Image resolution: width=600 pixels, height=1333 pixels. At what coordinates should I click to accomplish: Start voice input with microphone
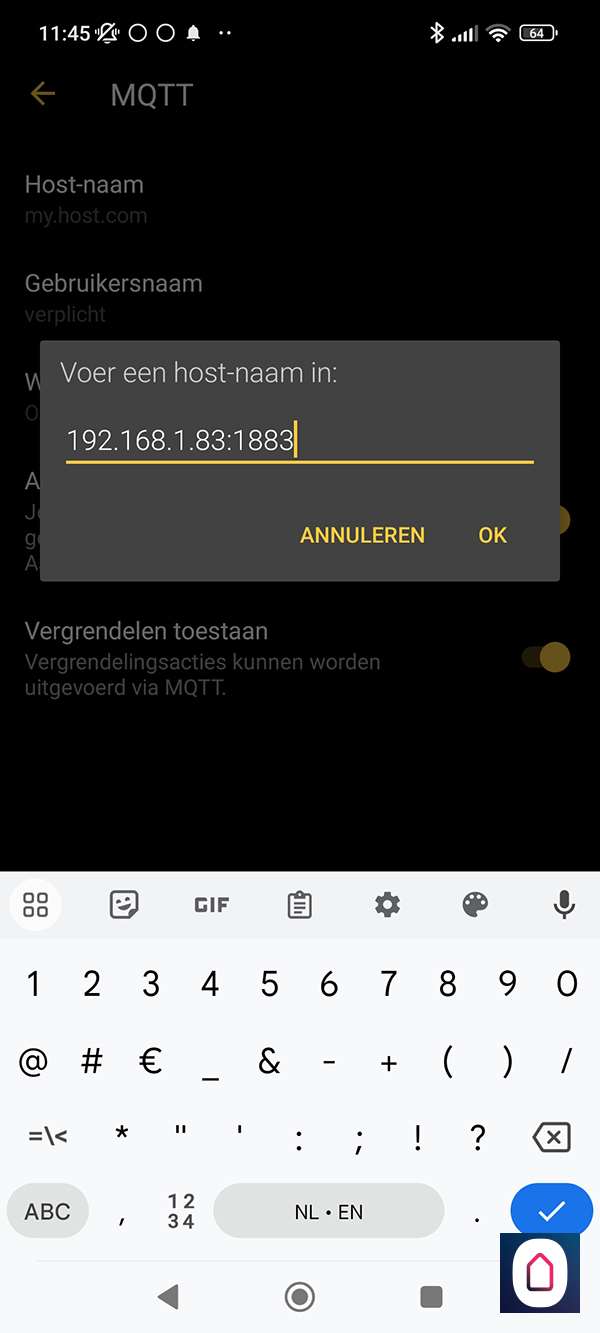(x=564, y=905)
